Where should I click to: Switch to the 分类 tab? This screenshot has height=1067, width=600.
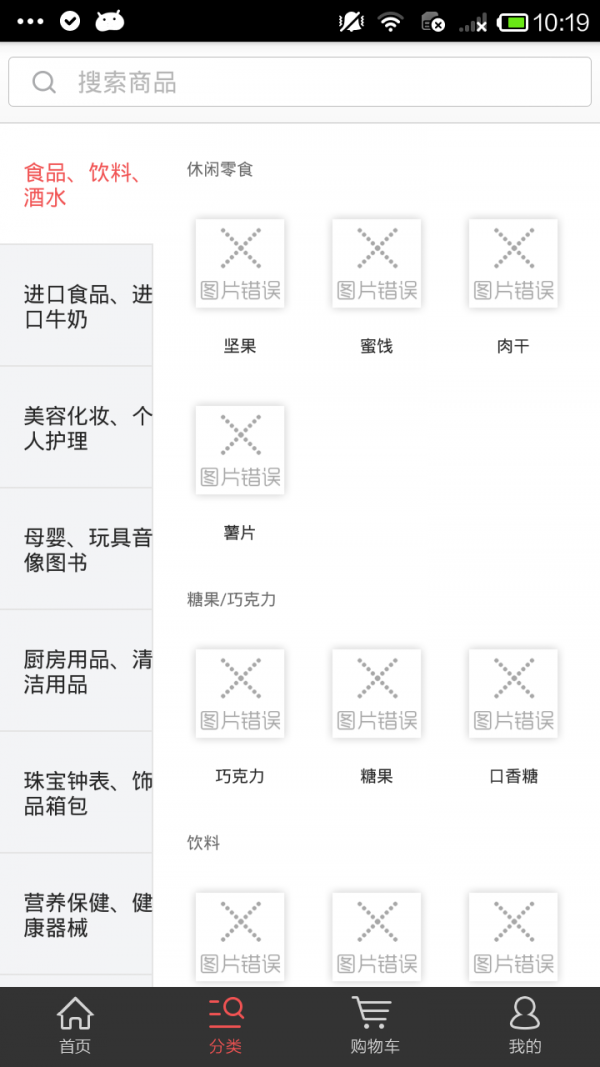[225, 1027]
